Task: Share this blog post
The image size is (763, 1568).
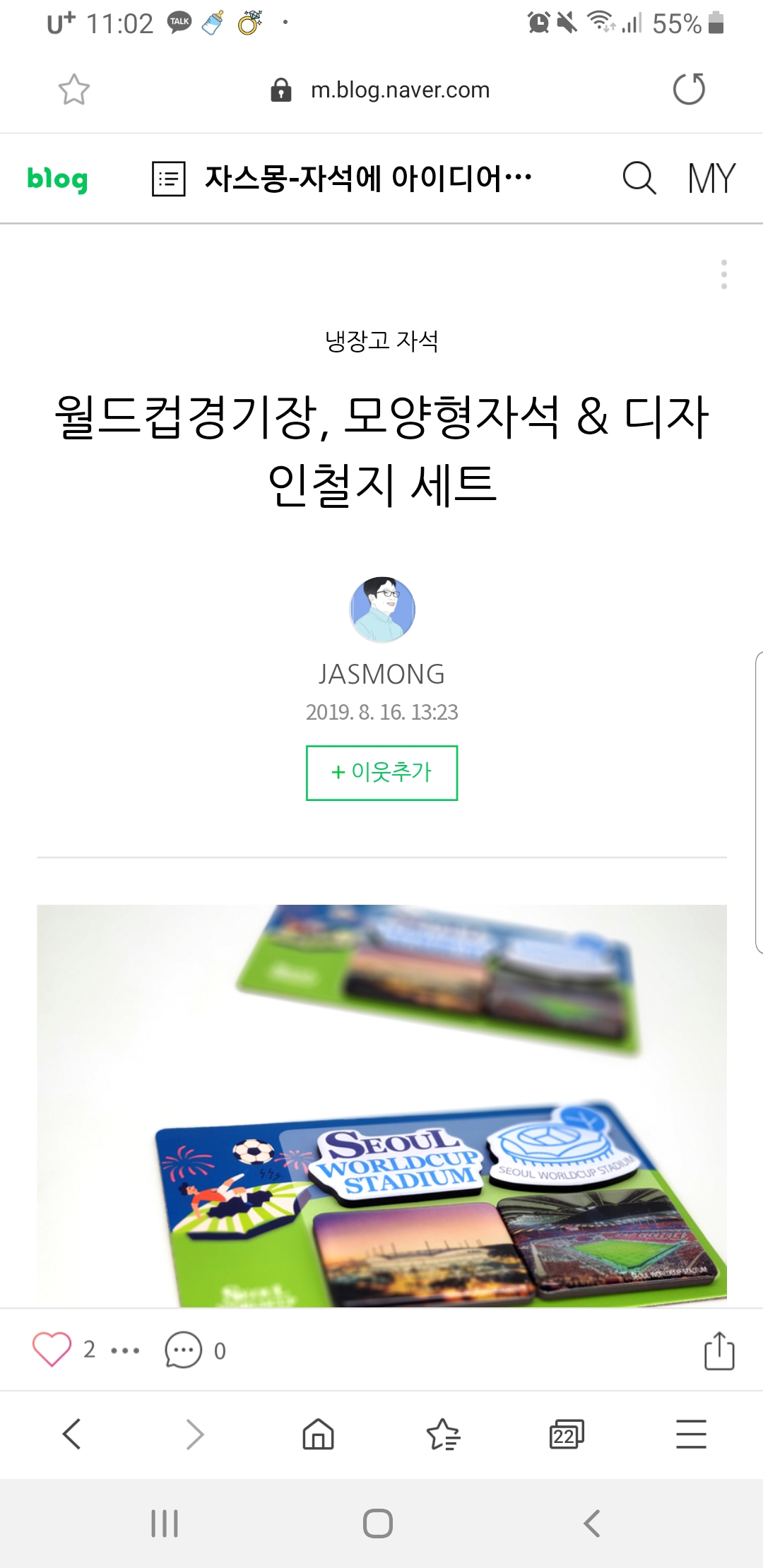Action: (719, 1350)
